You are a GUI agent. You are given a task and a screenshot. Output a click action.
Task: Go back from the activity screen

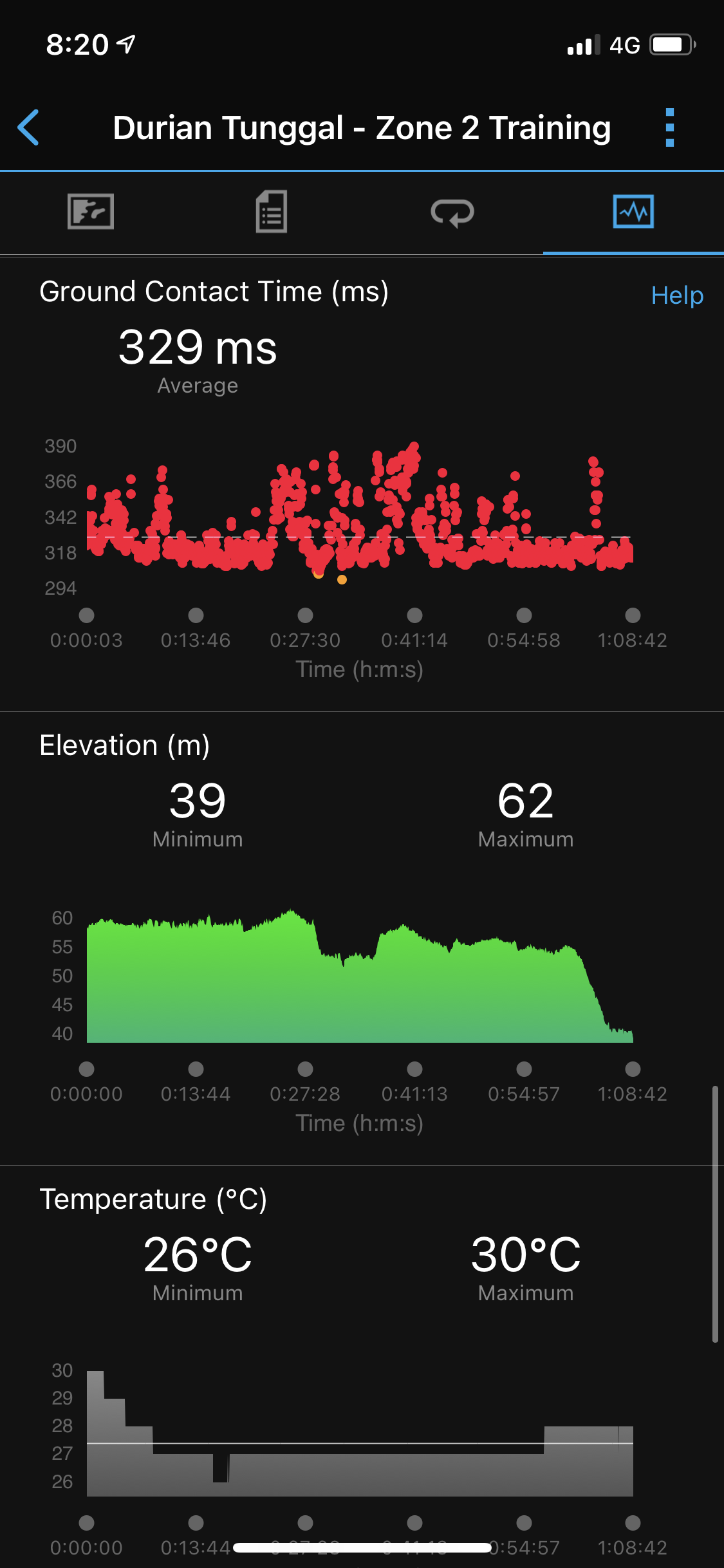point(29,127)
